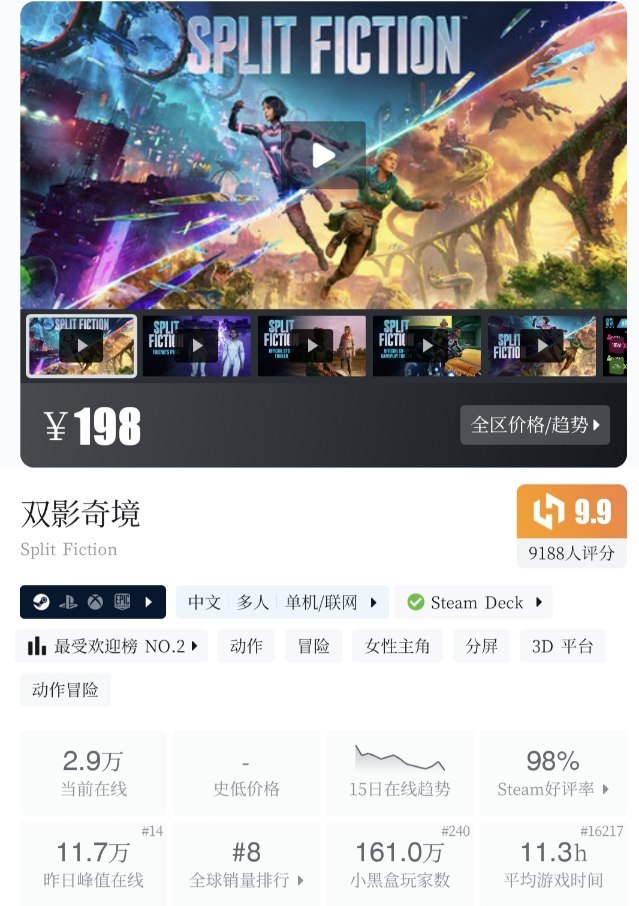
Task: Select the 3D 平台 tag
Action: (562, 646)
